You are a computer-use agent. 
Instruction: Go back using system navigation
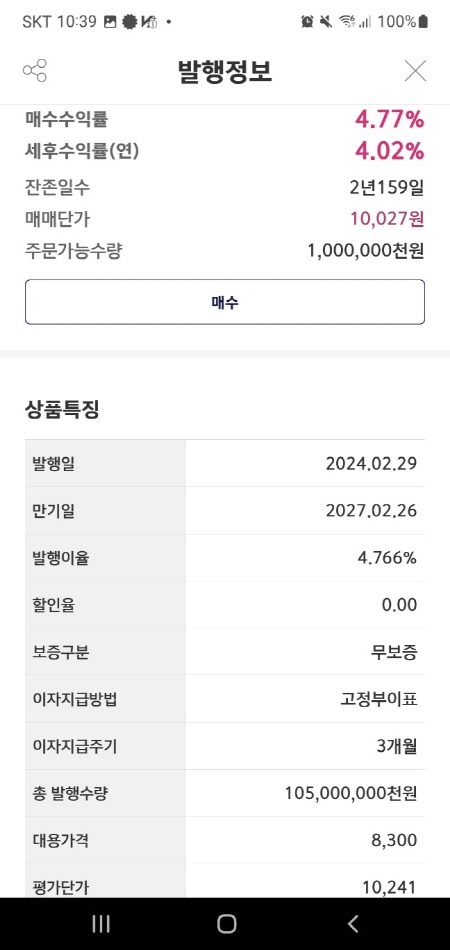[352, 923]
